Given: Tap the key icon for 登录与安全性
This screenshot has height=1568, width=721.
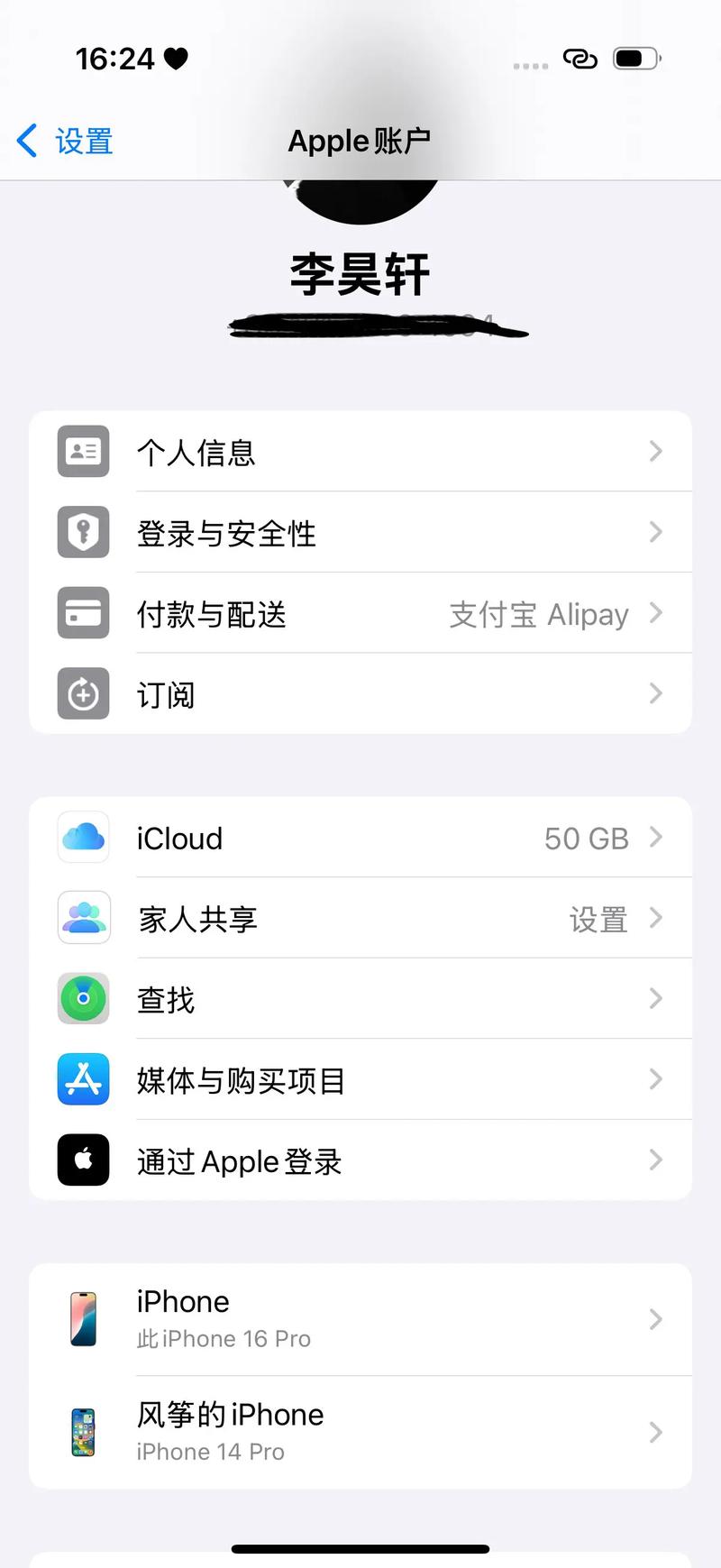Looking at the screenshot, I should point(82,532).
